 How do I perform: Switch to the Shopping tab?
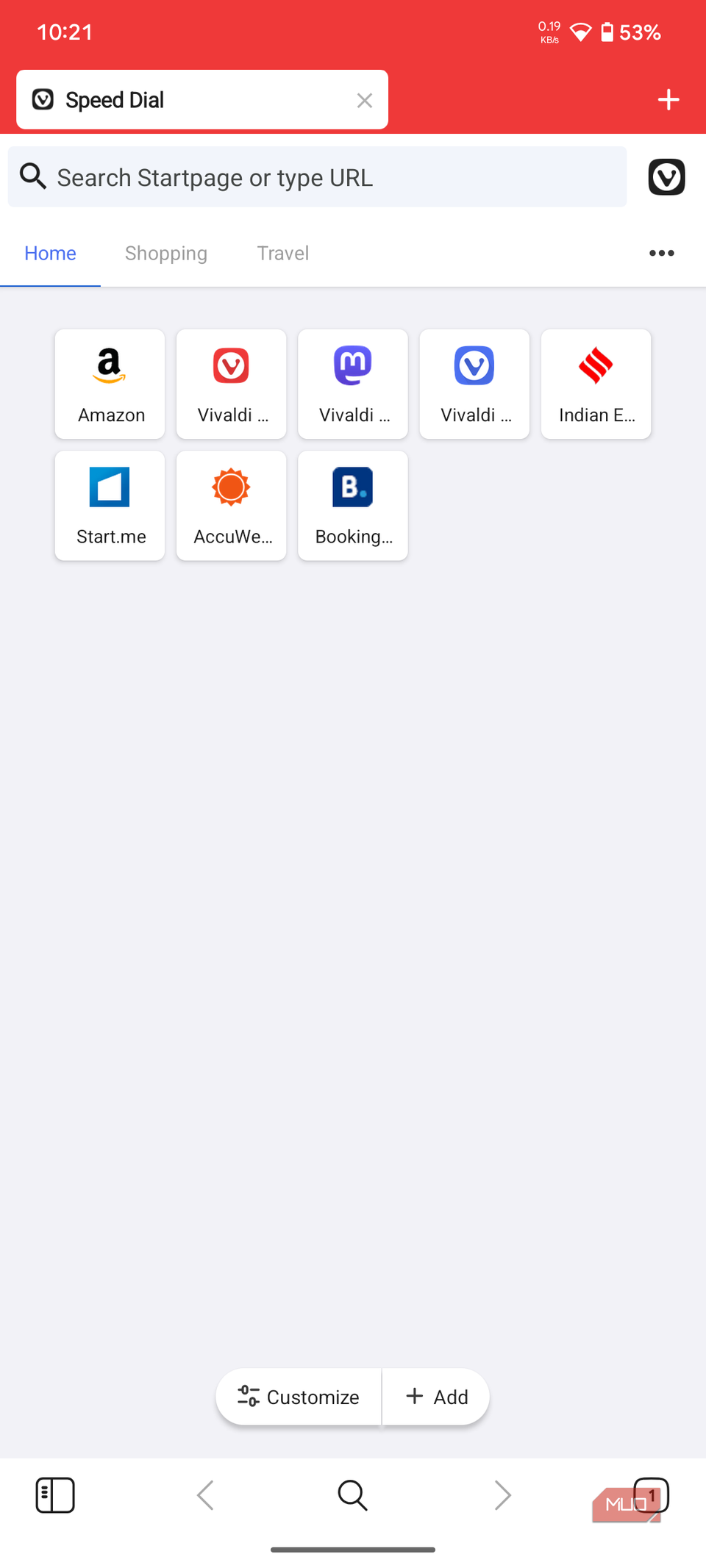165,253
